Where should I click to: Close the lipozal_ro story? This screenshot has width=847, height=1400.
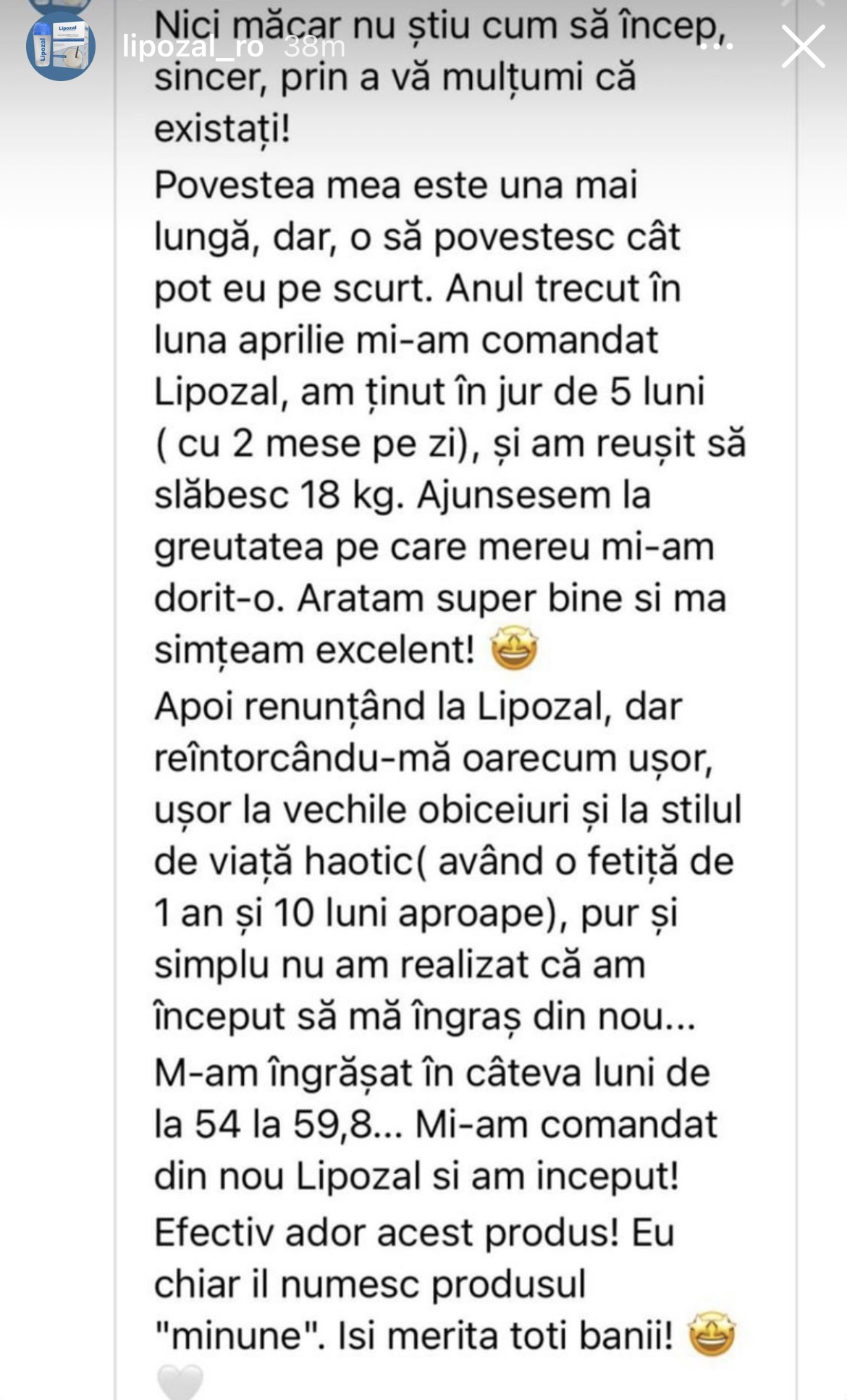click(x=803, y=47)
